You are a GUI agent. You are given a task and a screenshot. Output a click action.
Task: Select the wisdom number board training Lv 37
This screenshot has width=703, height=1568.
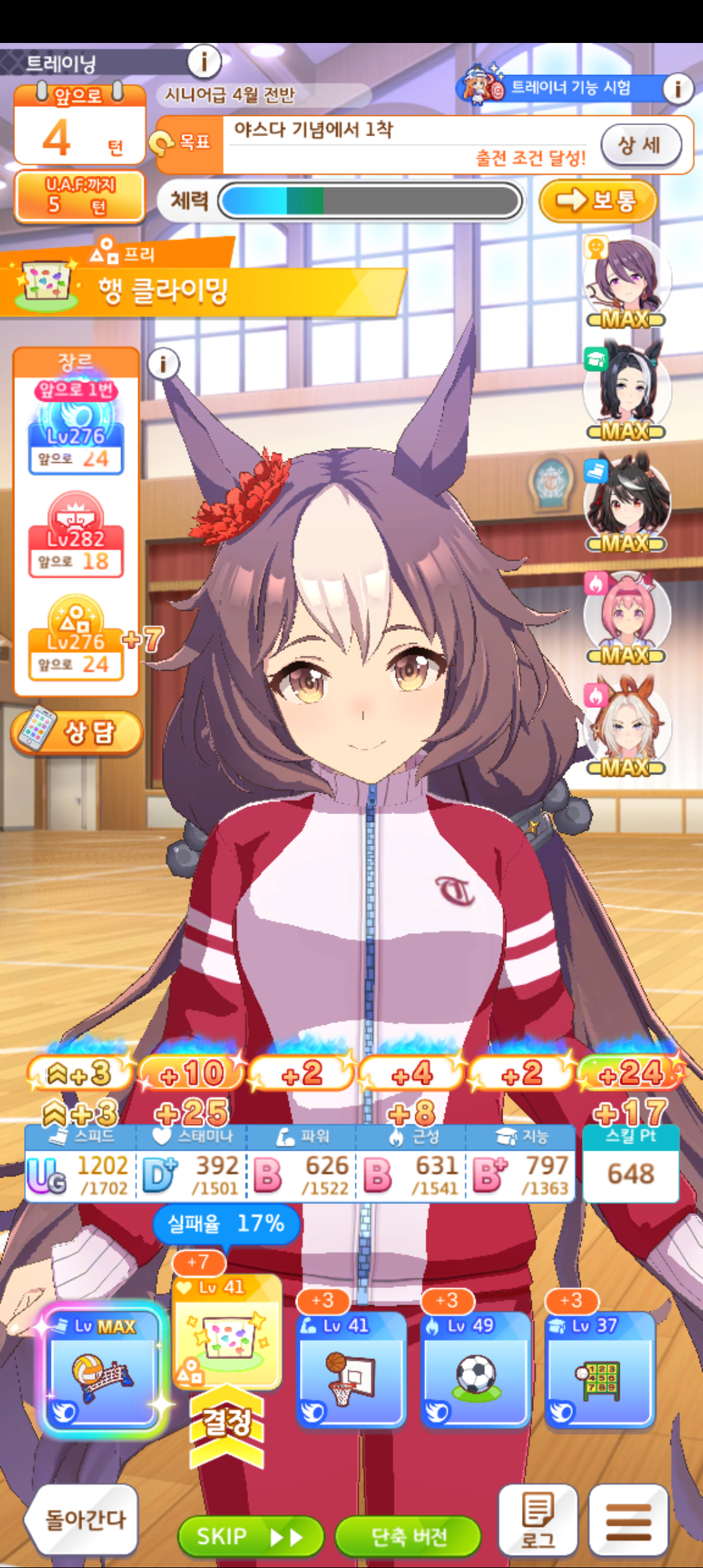coord(600,1368)
